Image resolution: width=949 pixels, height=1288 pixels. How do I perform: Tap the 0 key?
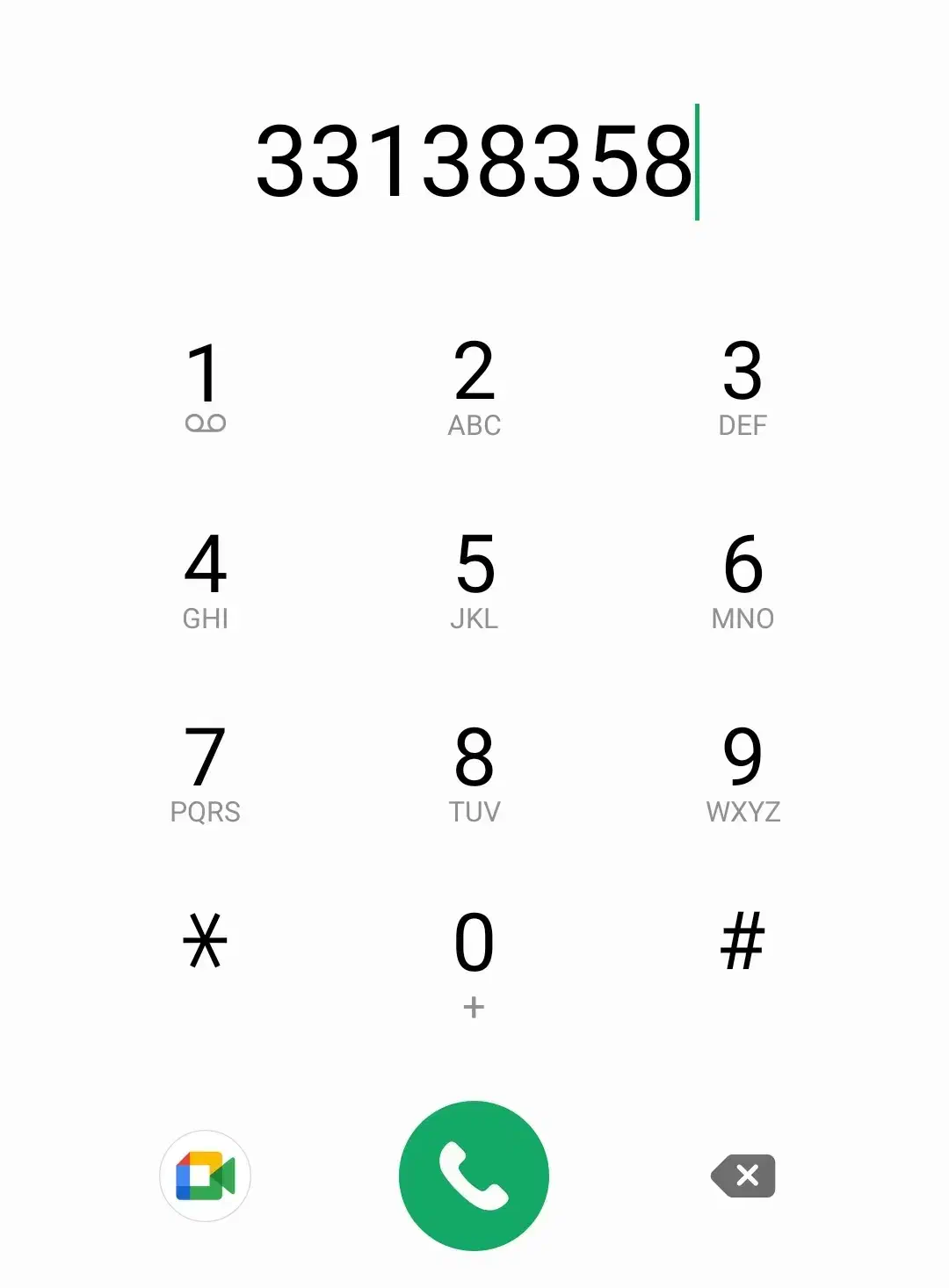click(x=474, y=958)
